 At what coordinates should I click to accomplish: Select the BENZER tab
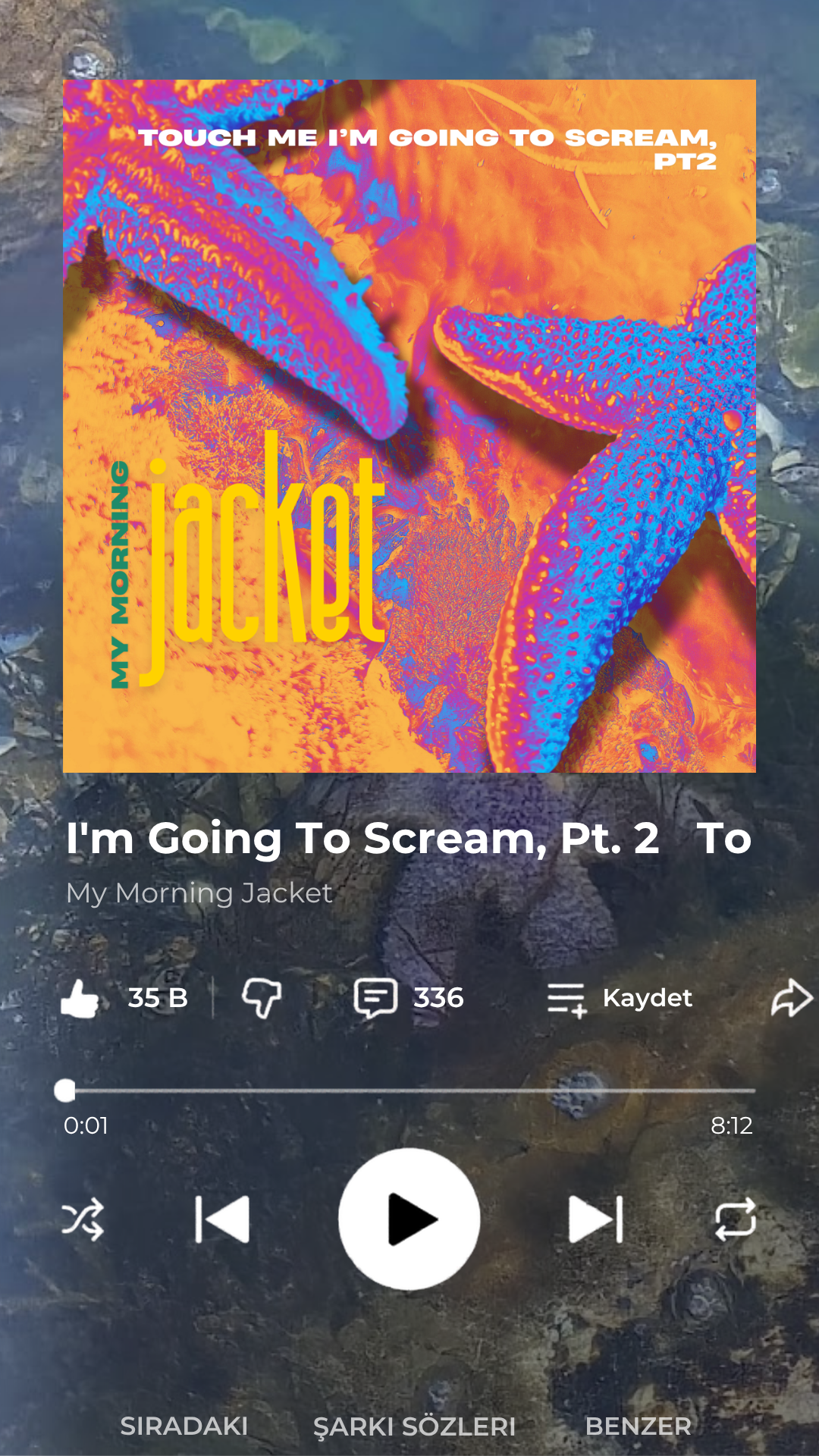pyautogui.click(x=638, y=1426)
